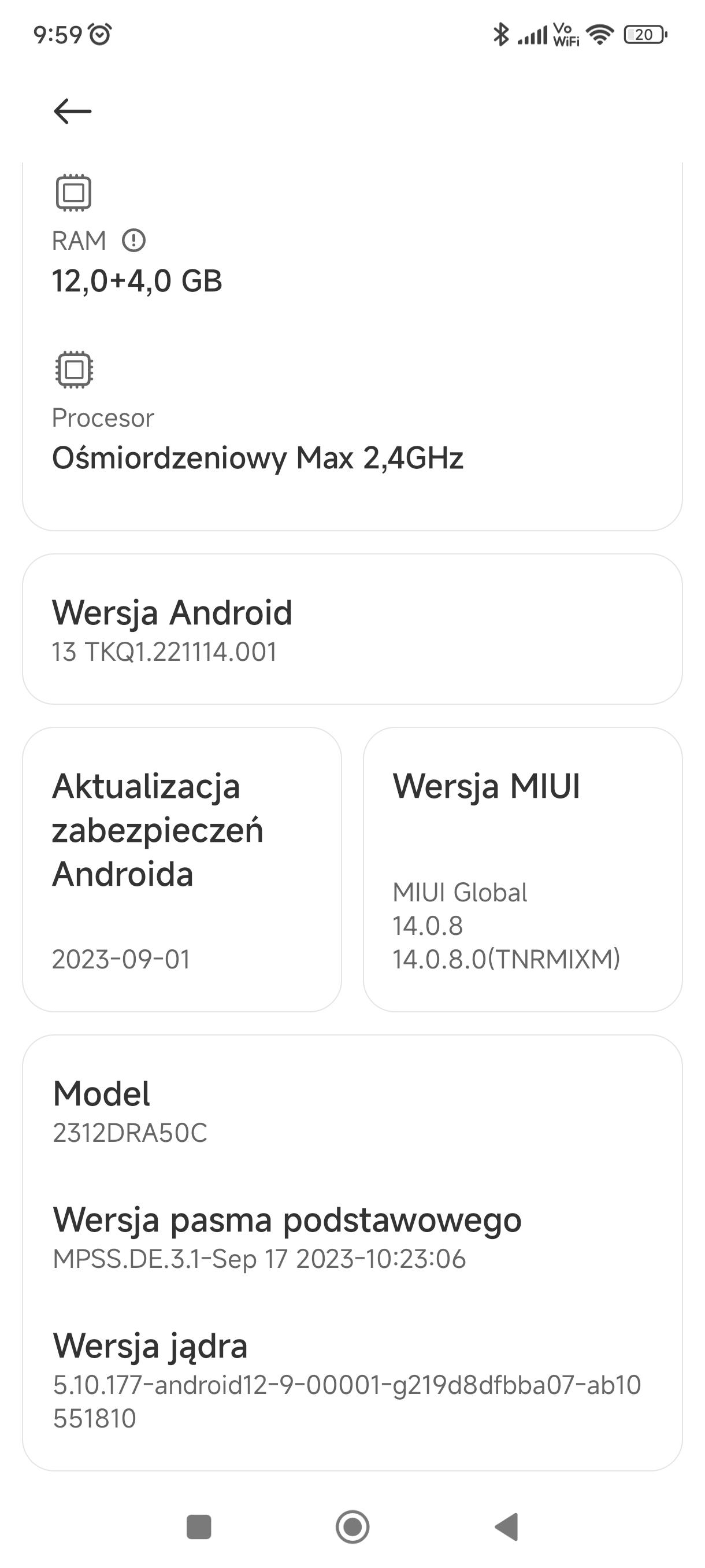Tap the Wersja jądra row
This screenshot has height=1568, width=705.
coord(352,1380)
